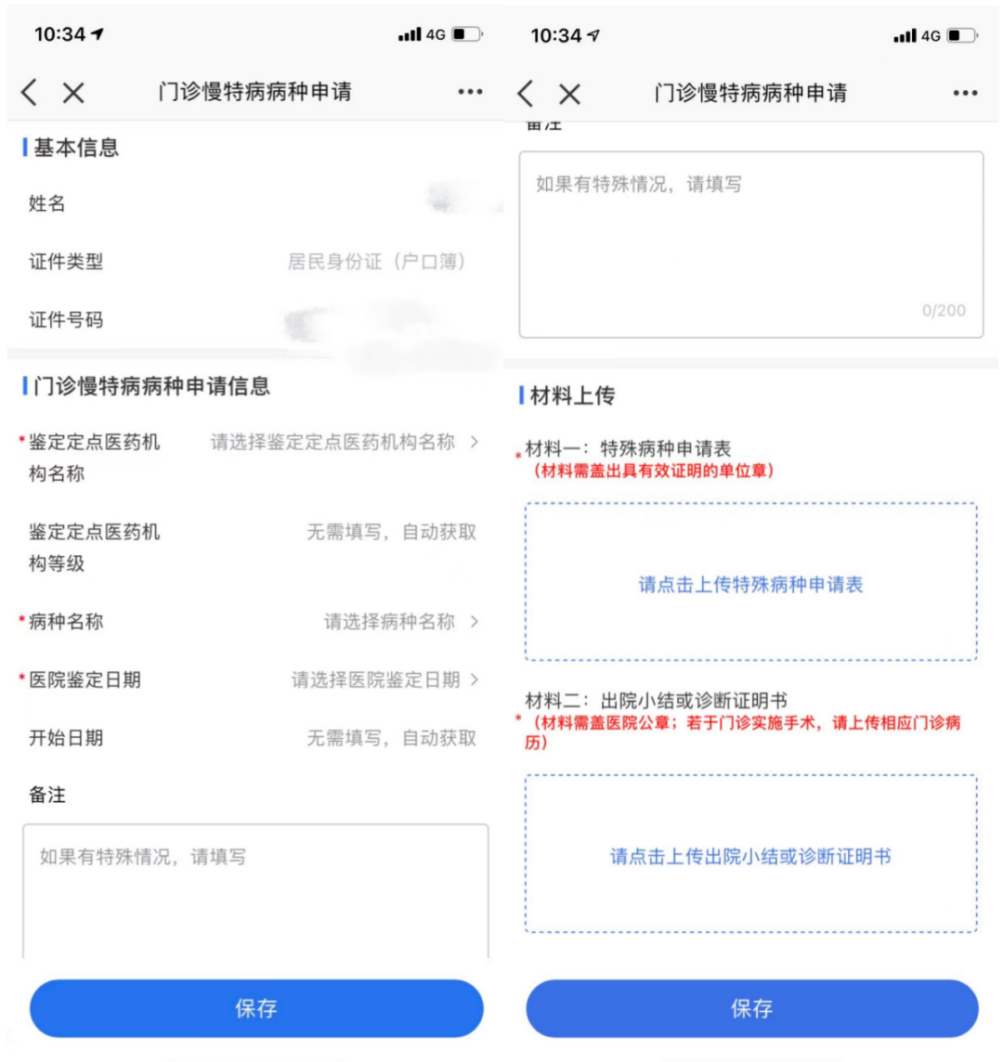Screen dimensions: 1003x1062
Task: Tap the ellipsis icon on the right screen
Action: point(964,92)
